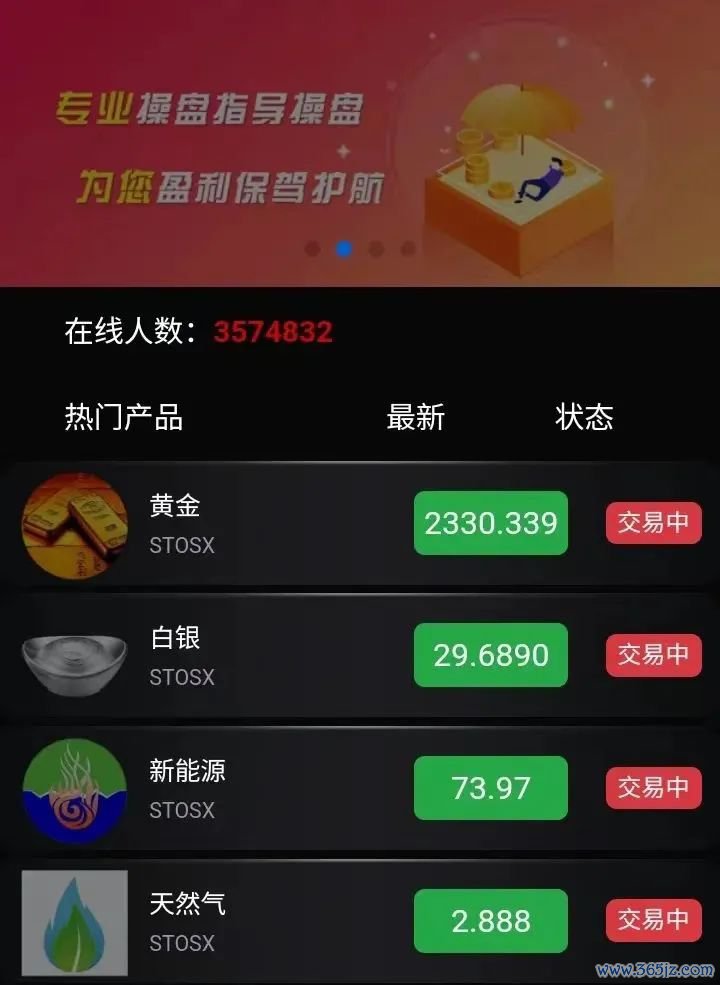Select 新能源's 交易中 status button
The width and height of the screenshot is (720, 985).
[x=653, y=788]
